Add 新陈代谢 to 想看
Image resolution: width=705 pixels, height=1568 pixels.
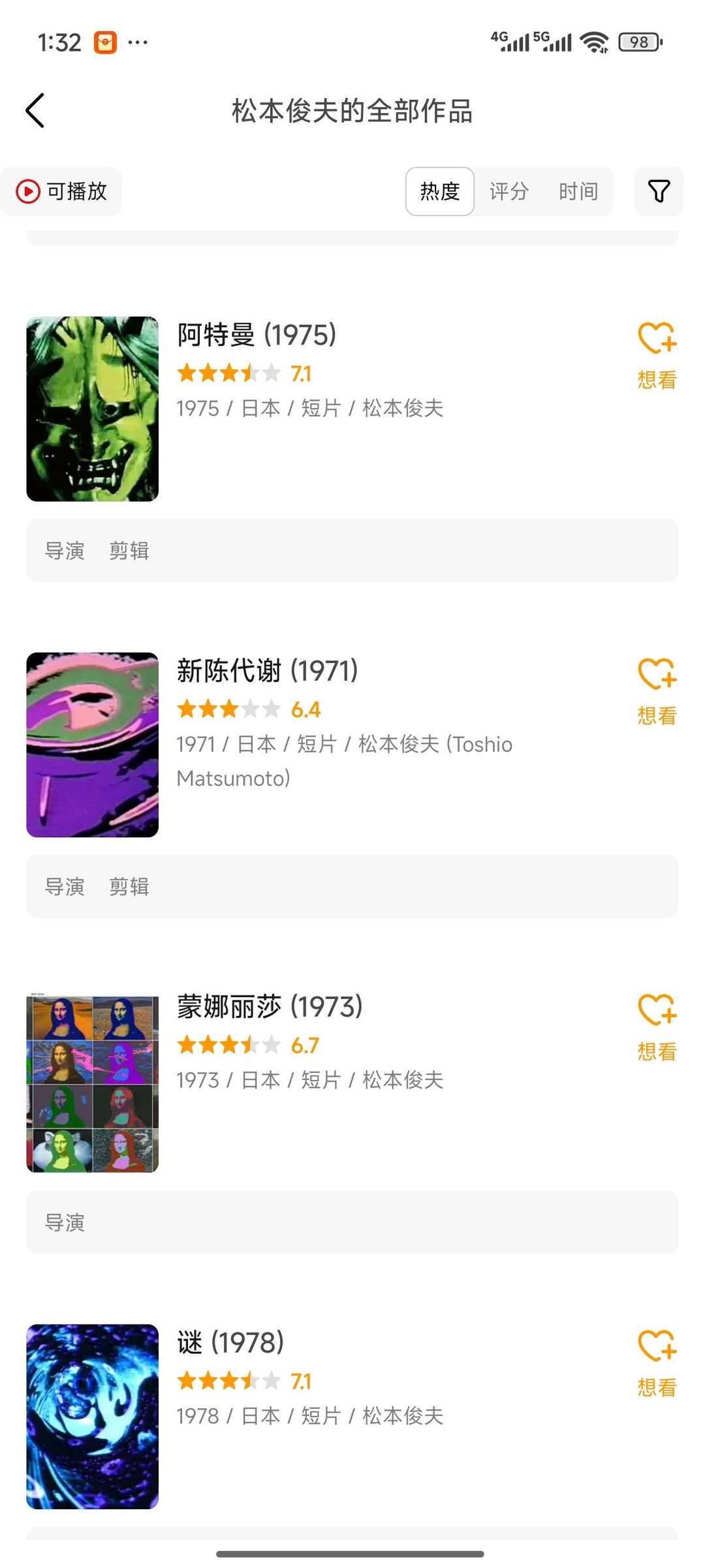point(657,692)
